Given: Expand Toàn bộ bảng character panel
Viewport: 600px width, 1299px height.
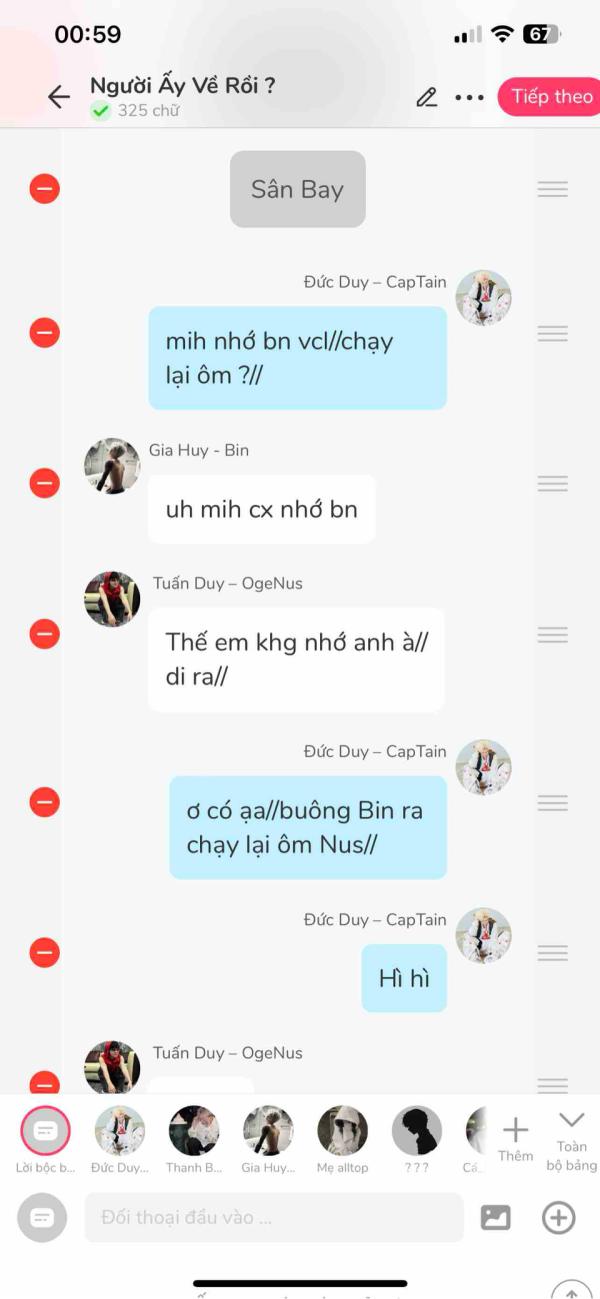Looking at the screenshot, I should 572,1140.
